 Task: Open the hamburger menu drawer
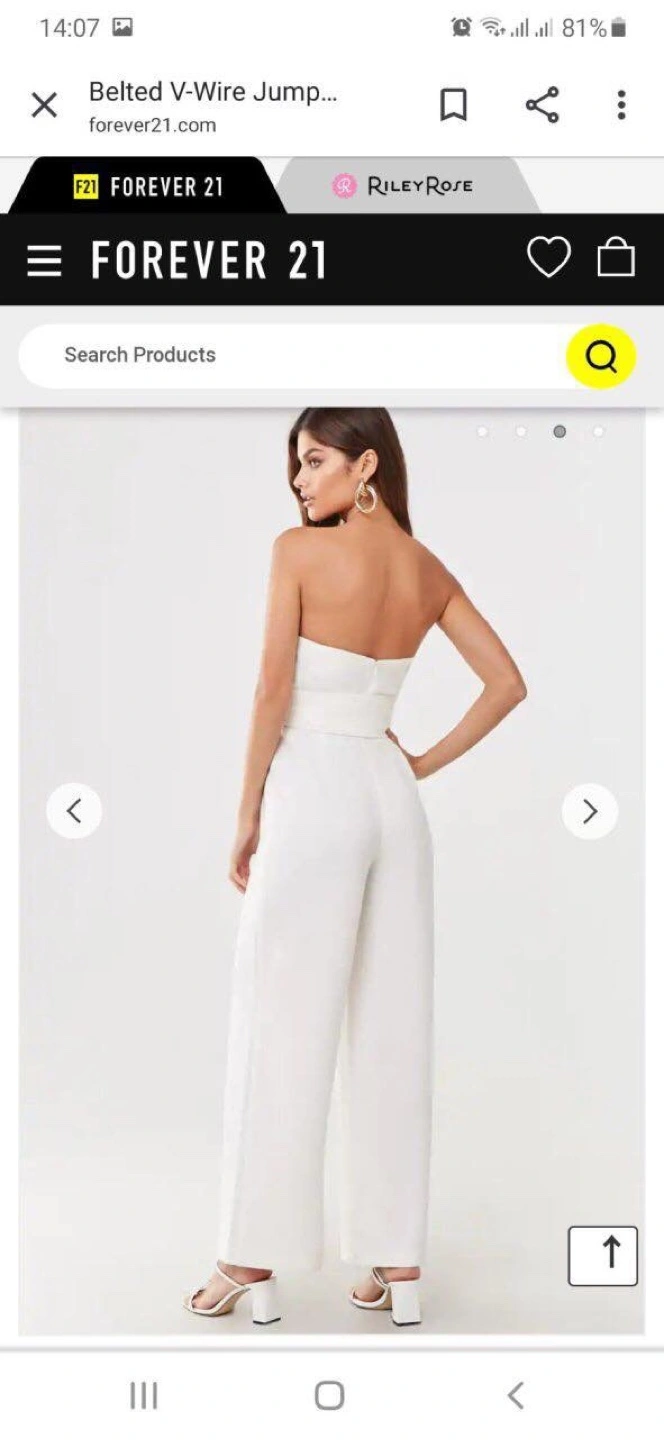pos(44,261)
